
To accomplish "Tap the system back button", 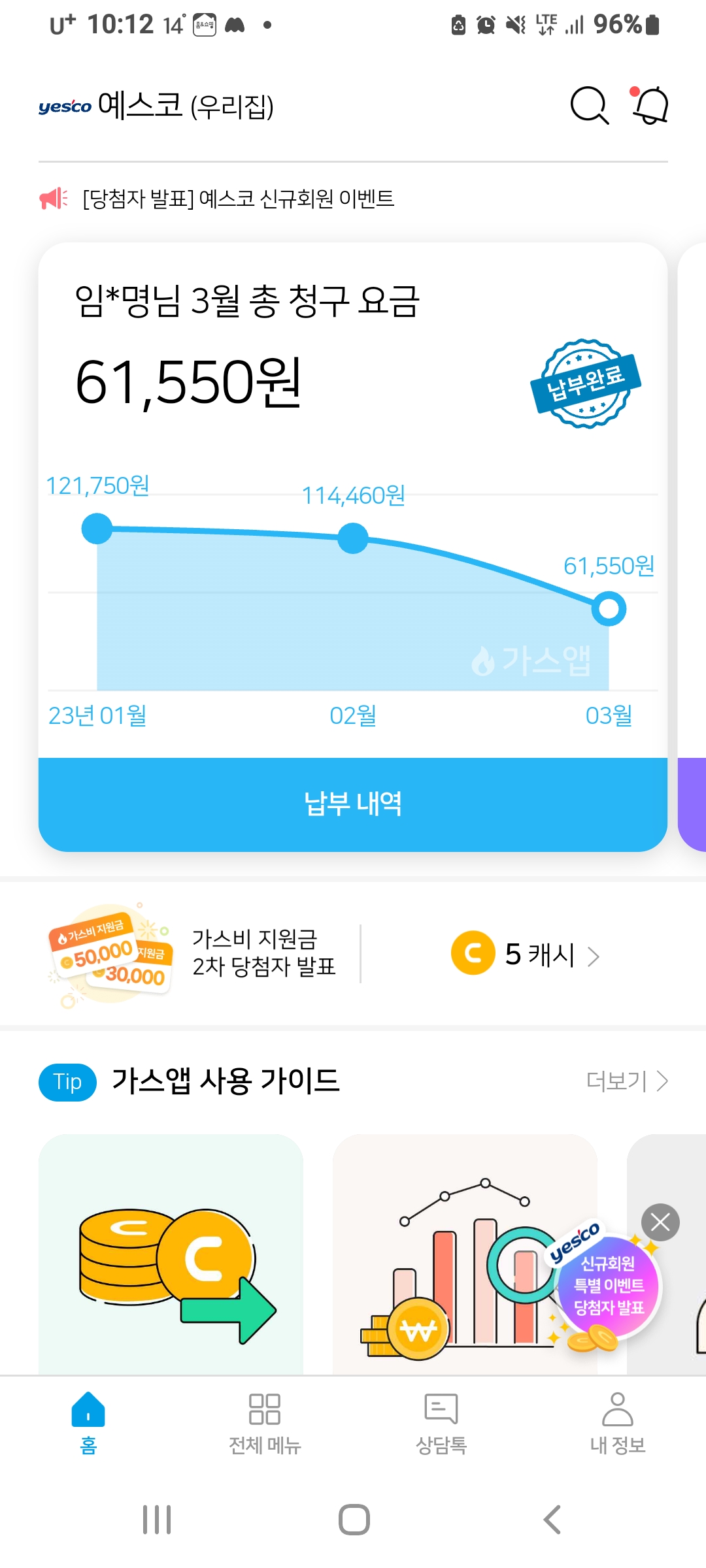I will [552, 1519].
